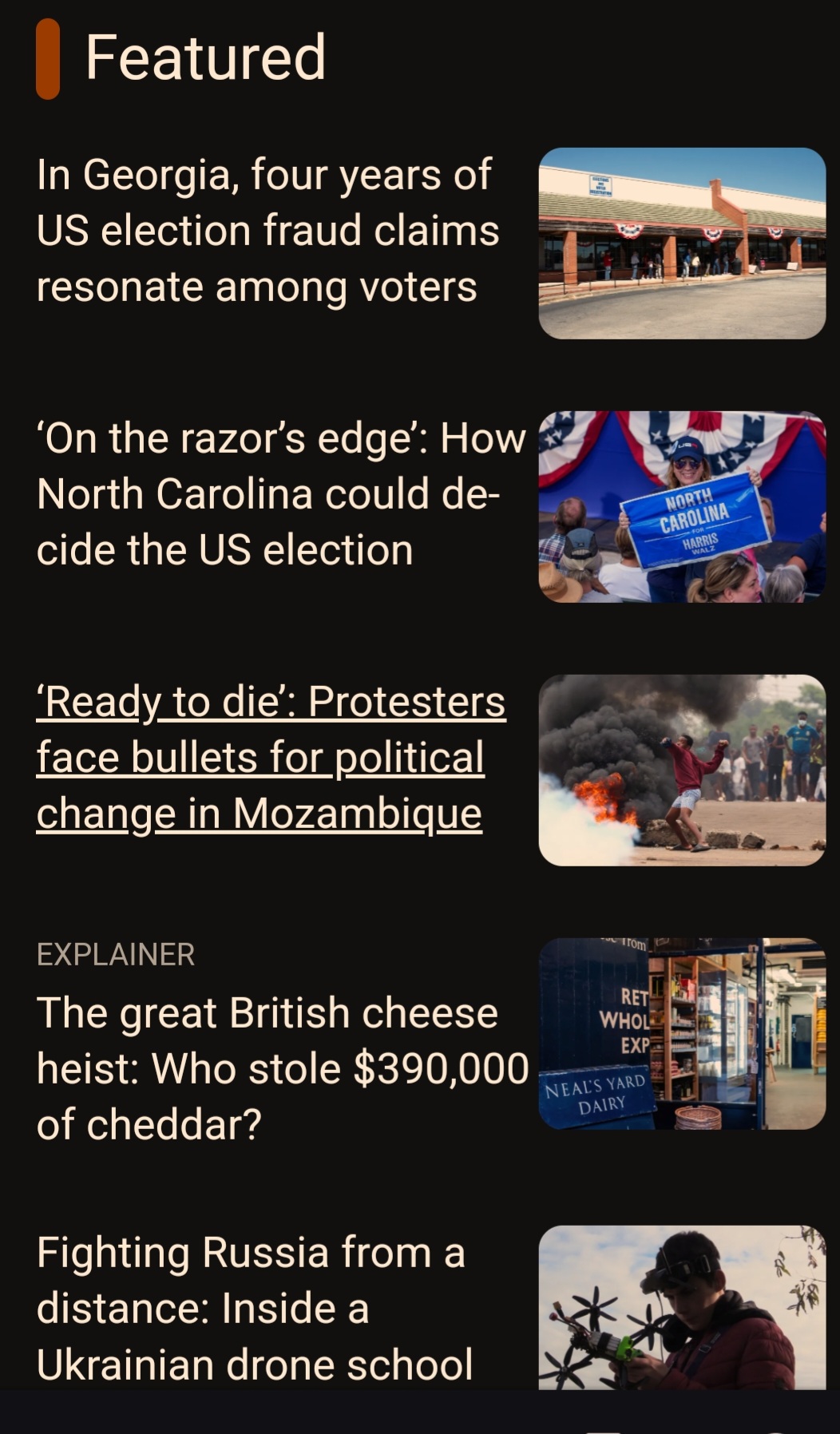The image size is (840, 1434).
Task: Read the North Carolina 'razor's edge' story
Action: coord(281,494)
